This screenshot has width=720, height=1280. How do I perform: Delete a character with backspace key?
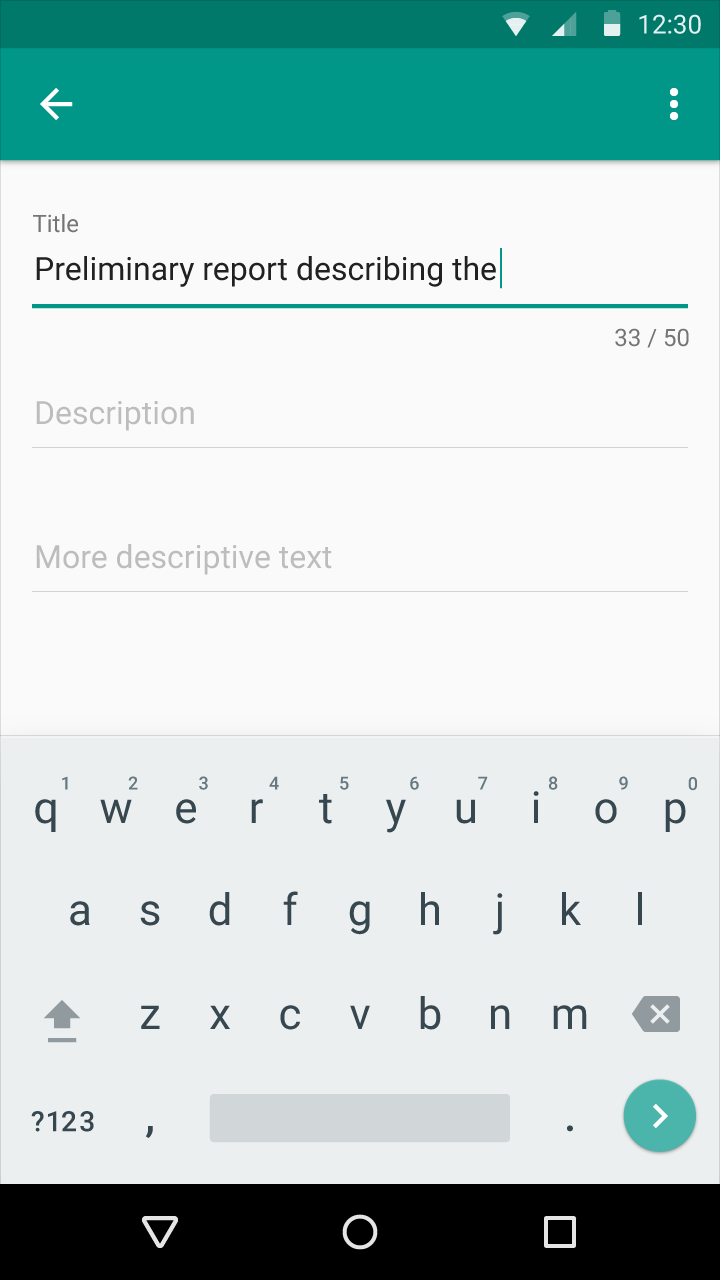tap(657, 1015)
